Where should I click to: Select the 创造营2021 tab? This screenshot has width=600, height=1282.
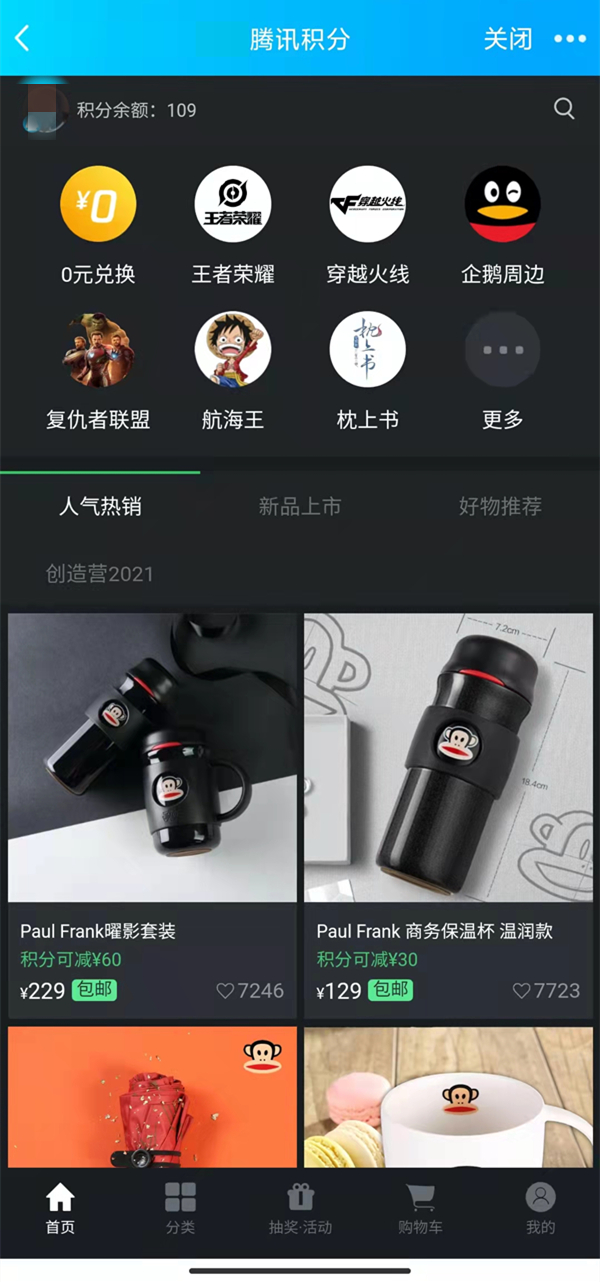tap(100, 574)
